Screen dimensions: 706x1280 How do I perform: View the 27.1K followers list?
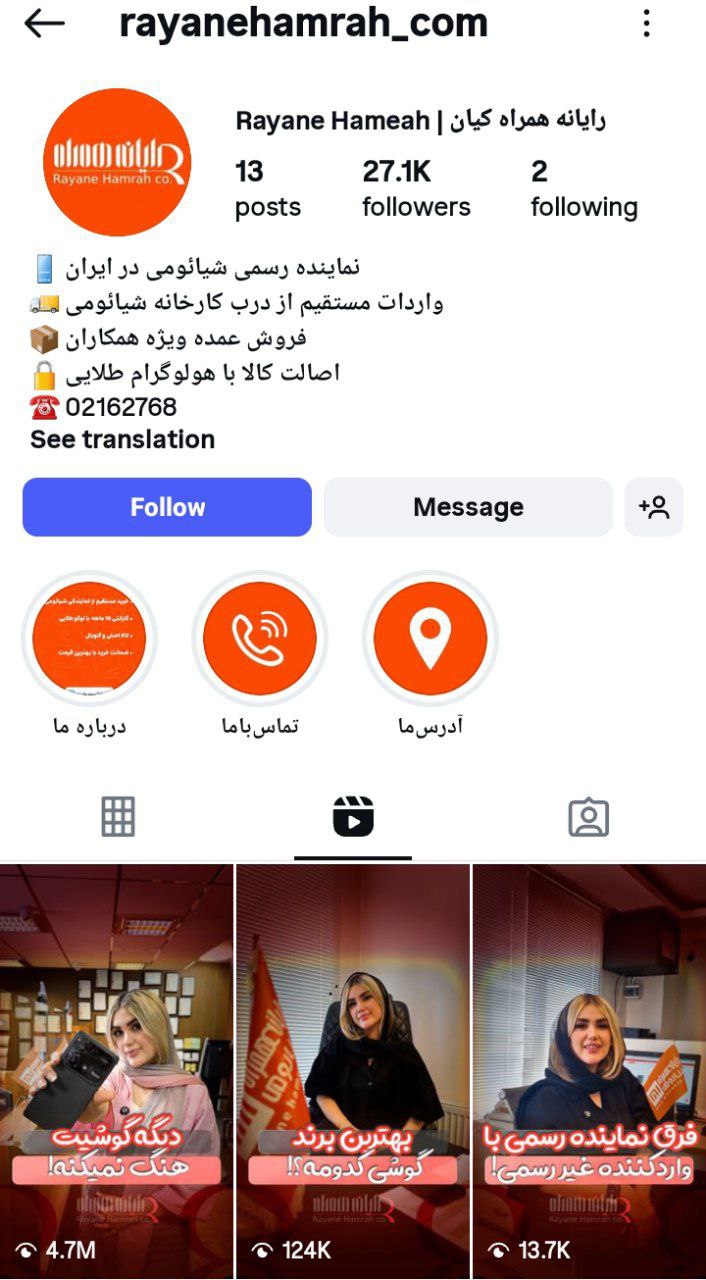[x=416, y=189]
